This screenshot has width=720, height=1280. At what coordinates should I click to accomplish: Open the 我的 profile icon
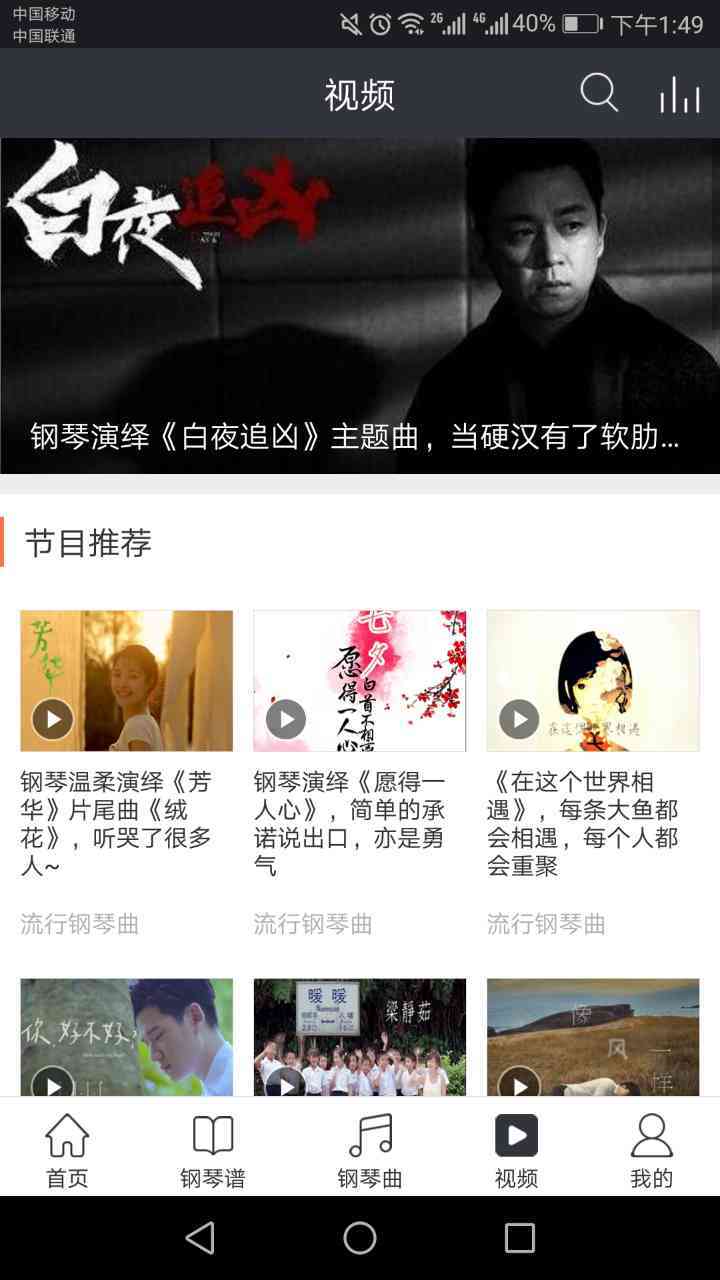(652, 1146)
